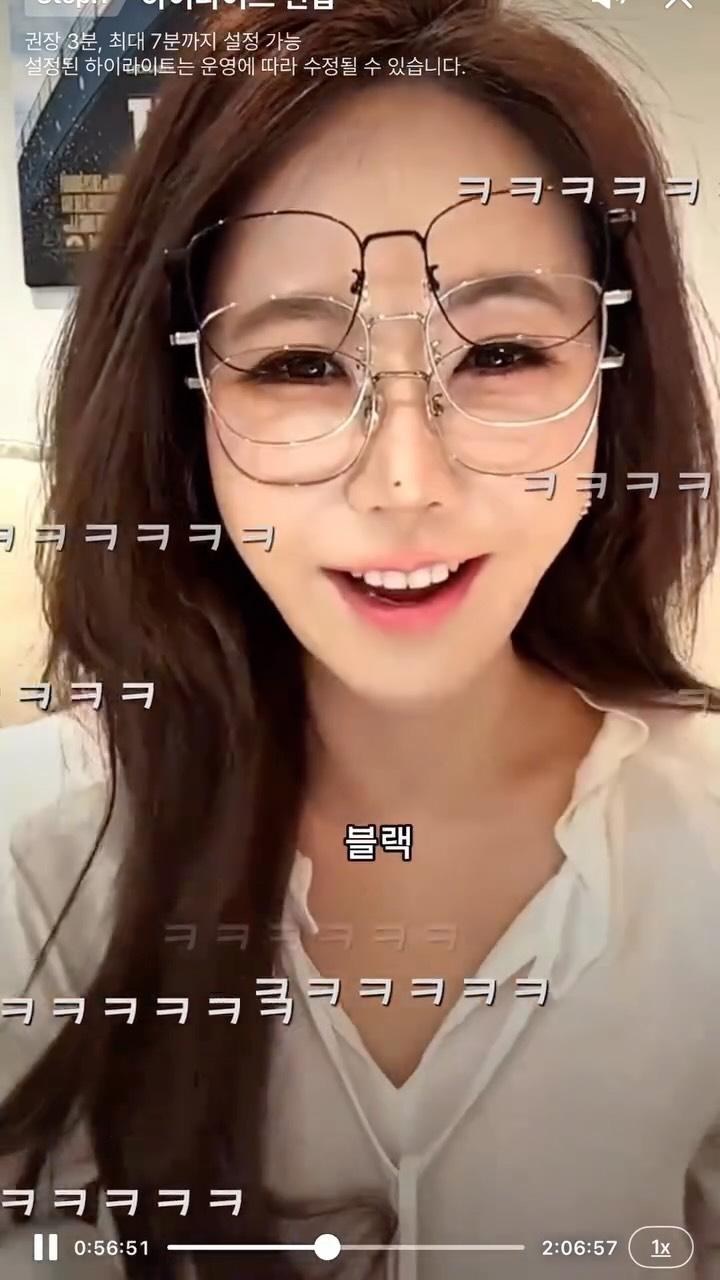720x1280 pixels.
Task: Pause the highlight video playback
Action: [45, 1247]
